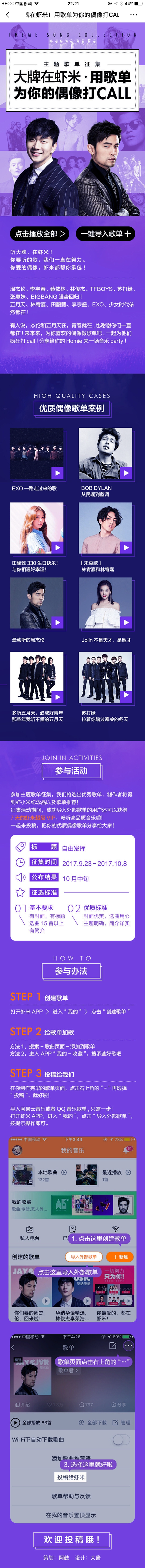Open the 五月天 必成好青年 playlist

37,678
